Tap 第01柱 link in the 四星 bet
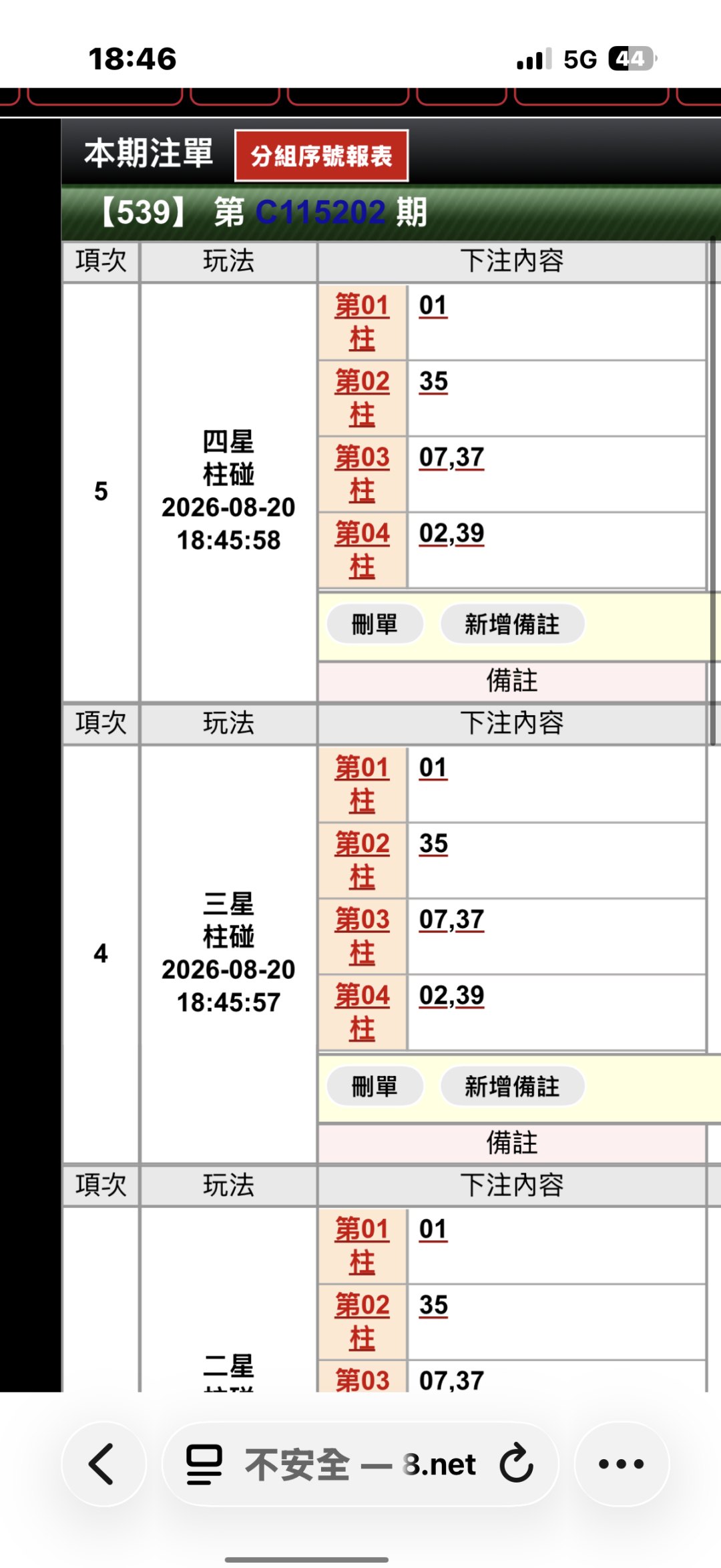 (x=362, y=322)
